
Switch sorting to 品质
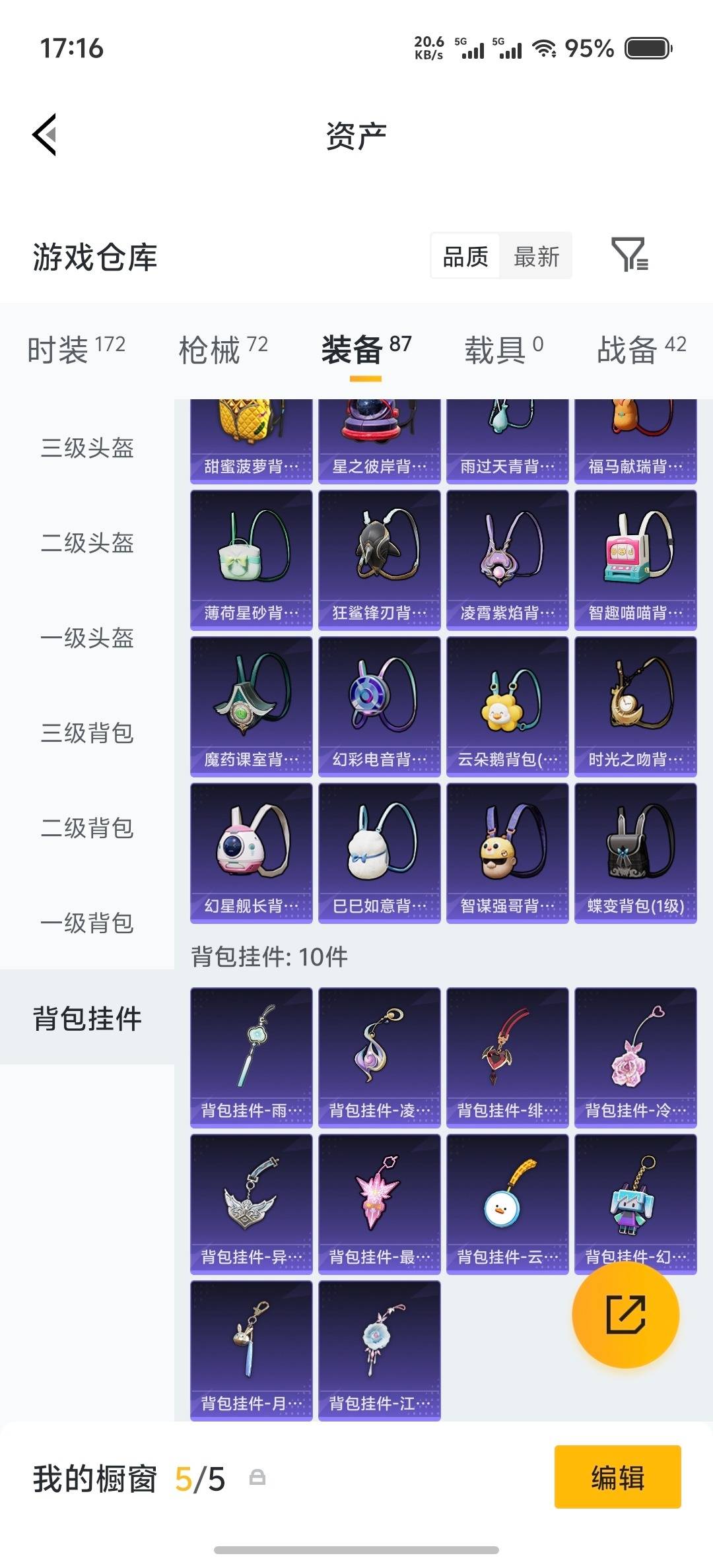[x=465, y=257]
